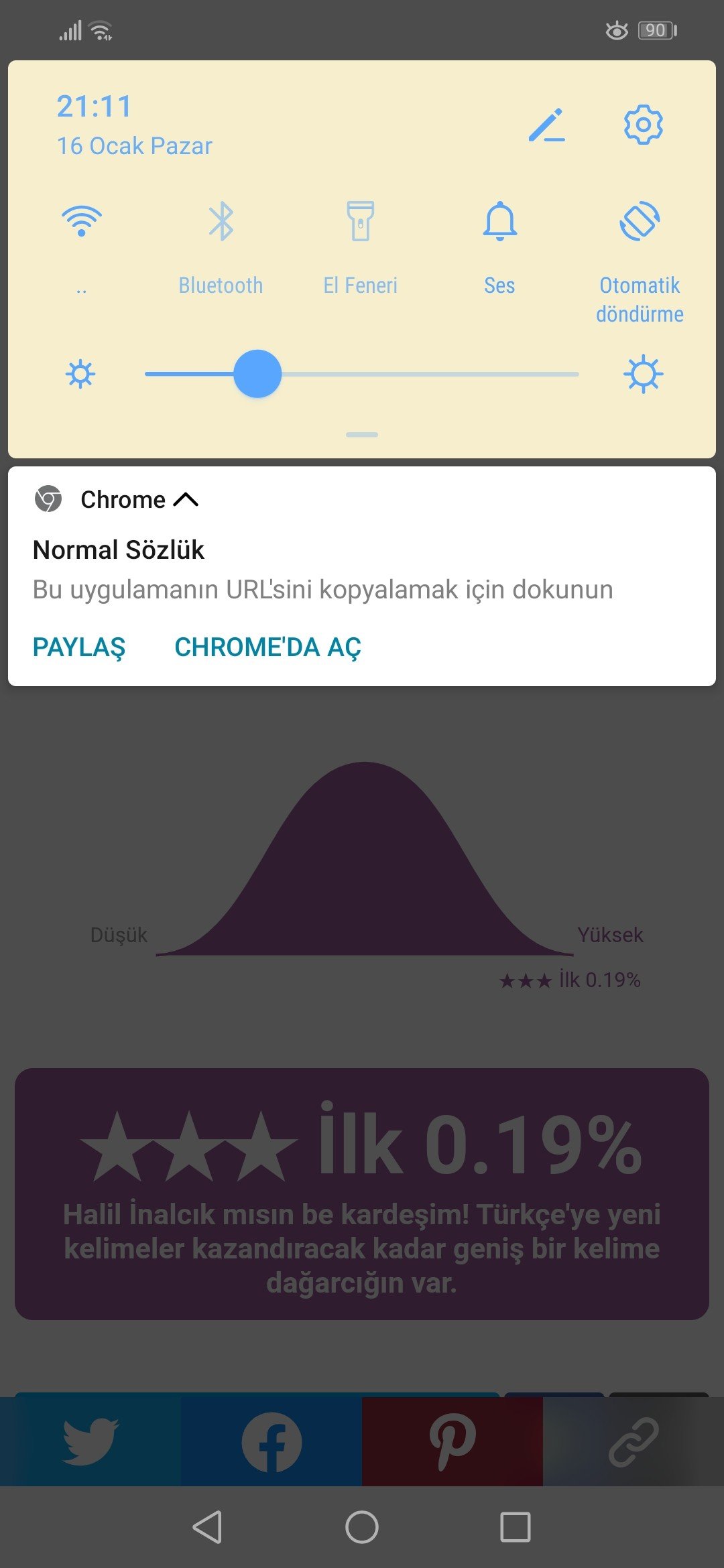Toggle the Ses sound mode
724x1568 pixels.
coord(500,221)
